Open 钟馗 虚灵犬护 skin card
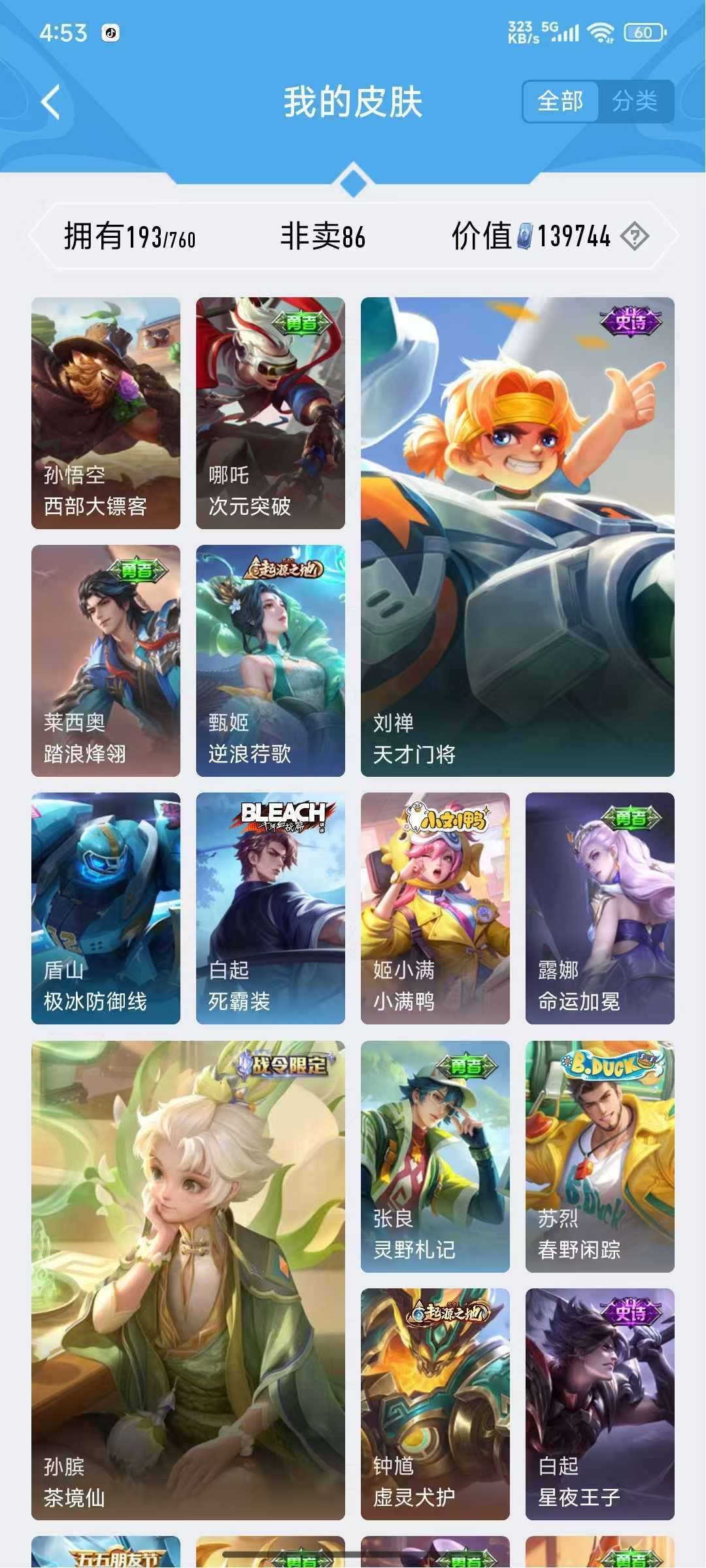The height and width of the screenshot is (1568, 706). (435, 1404)
